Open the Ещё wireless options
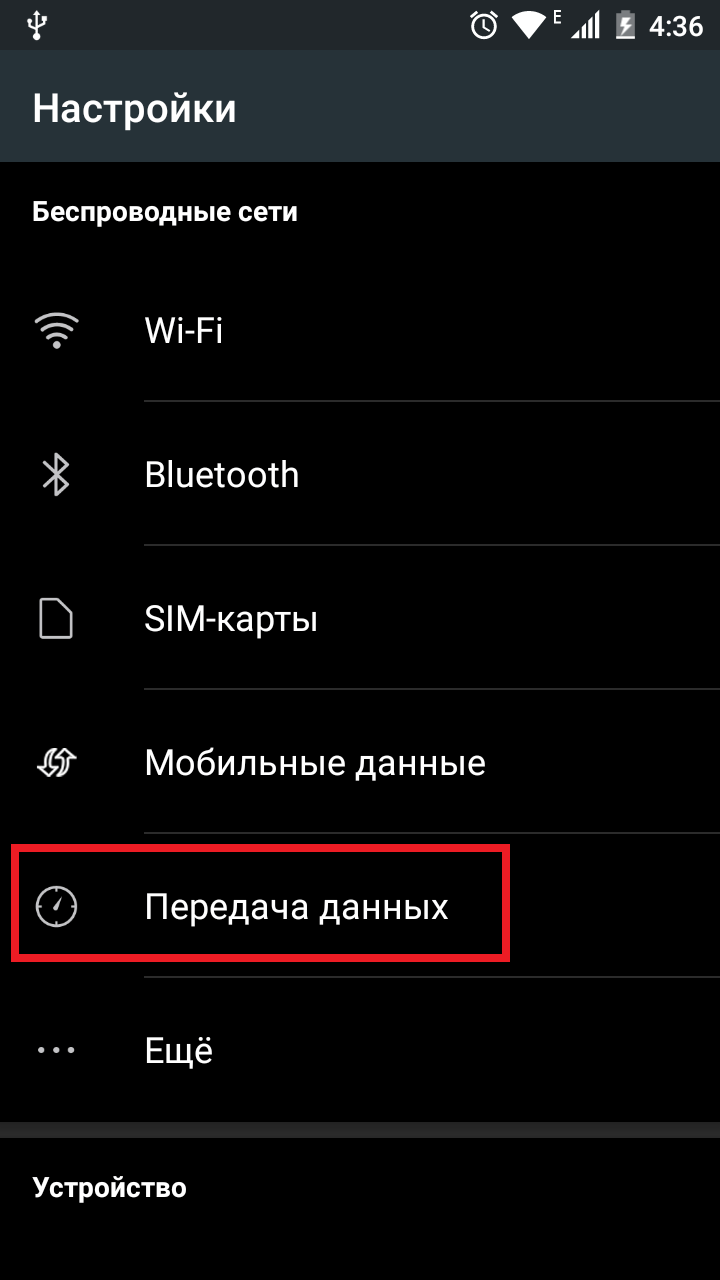This screenshot has width=720, height=1280. click(x=179, y=1051)
